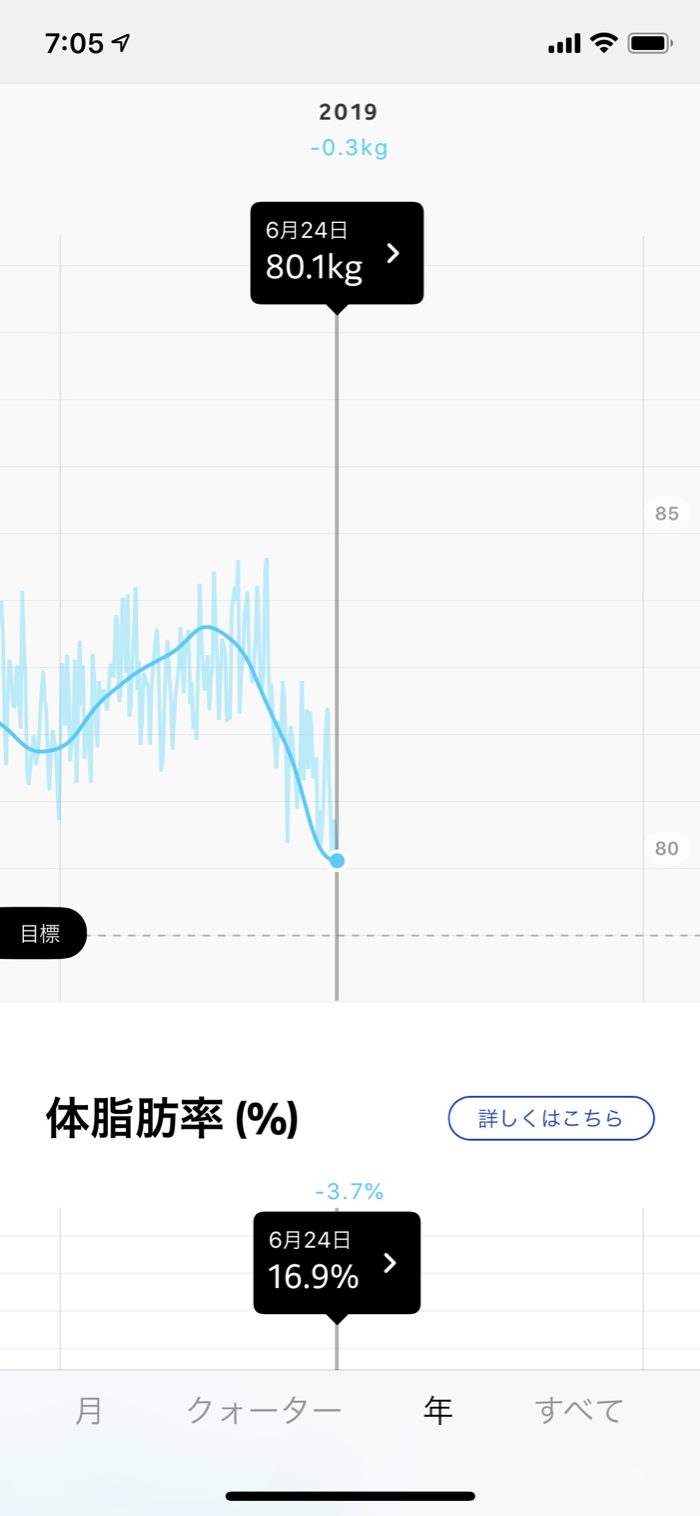Switch to the 月 view

pos(89,1411)
